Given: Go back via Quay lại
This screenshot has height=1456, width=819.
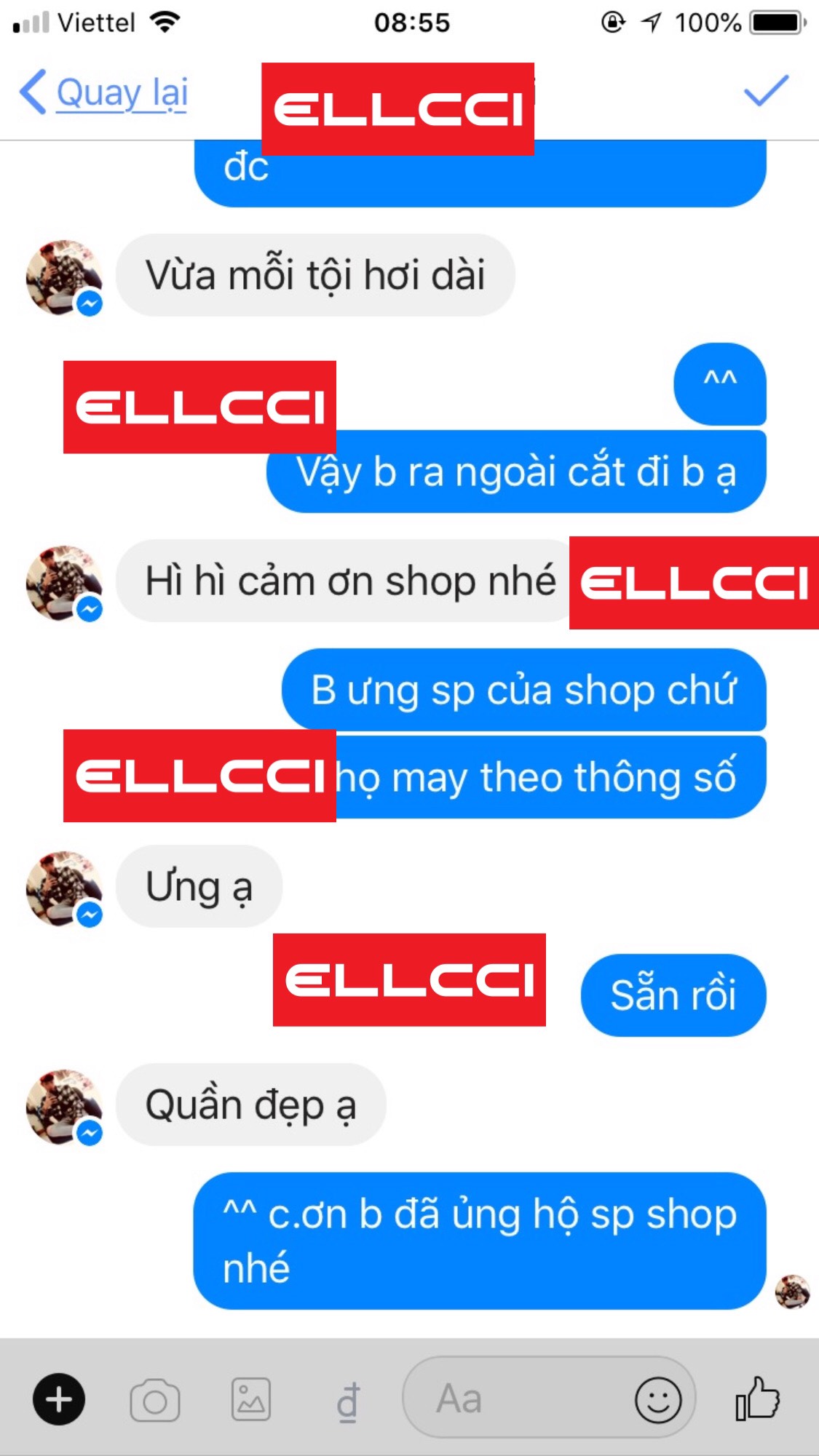Looking at the screenshot, I should pos(104,92).
